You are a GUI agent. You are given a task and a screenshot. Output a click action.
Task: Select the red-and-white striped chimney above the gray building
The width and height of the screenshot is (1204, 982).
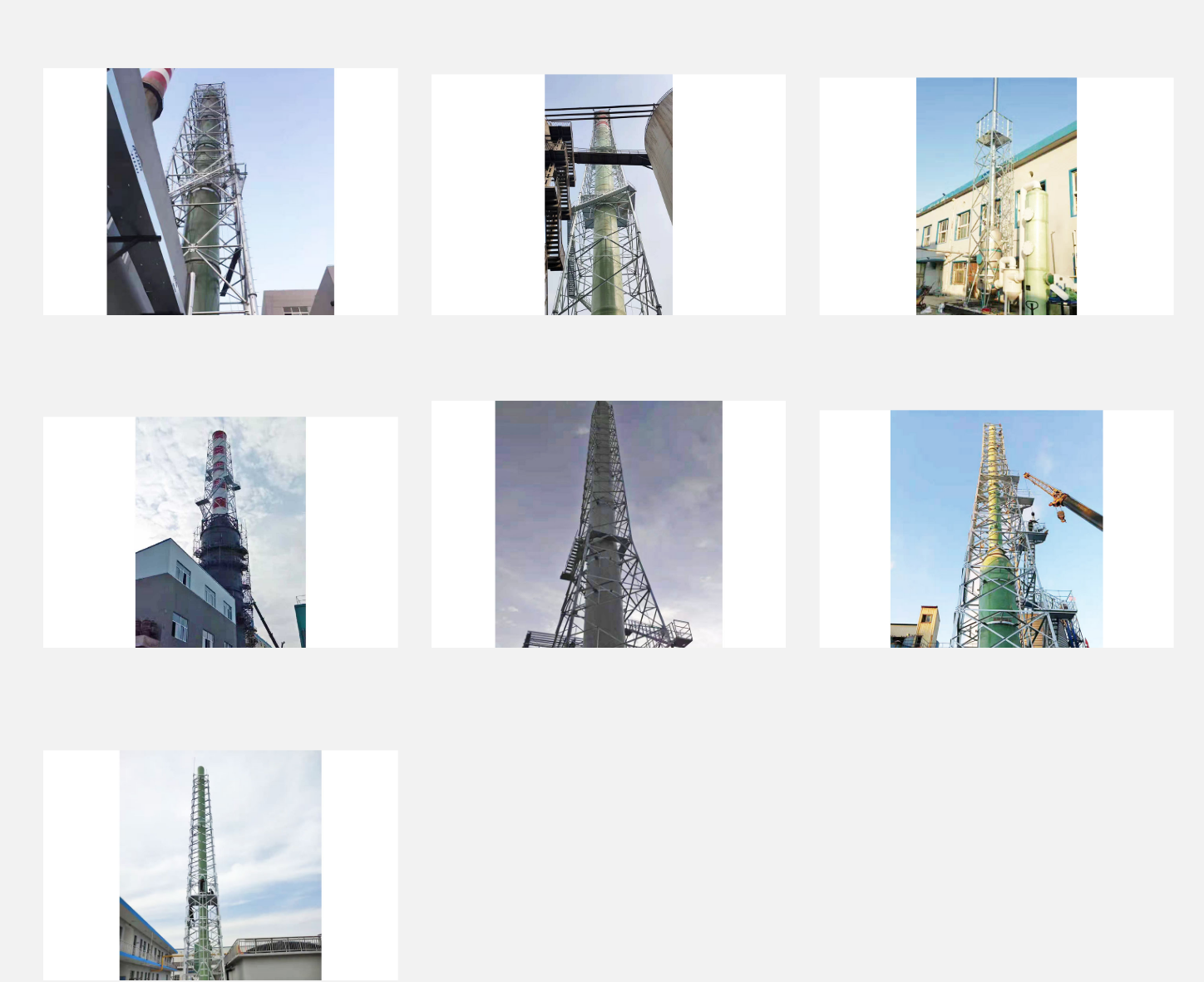[x=220, y=532]
